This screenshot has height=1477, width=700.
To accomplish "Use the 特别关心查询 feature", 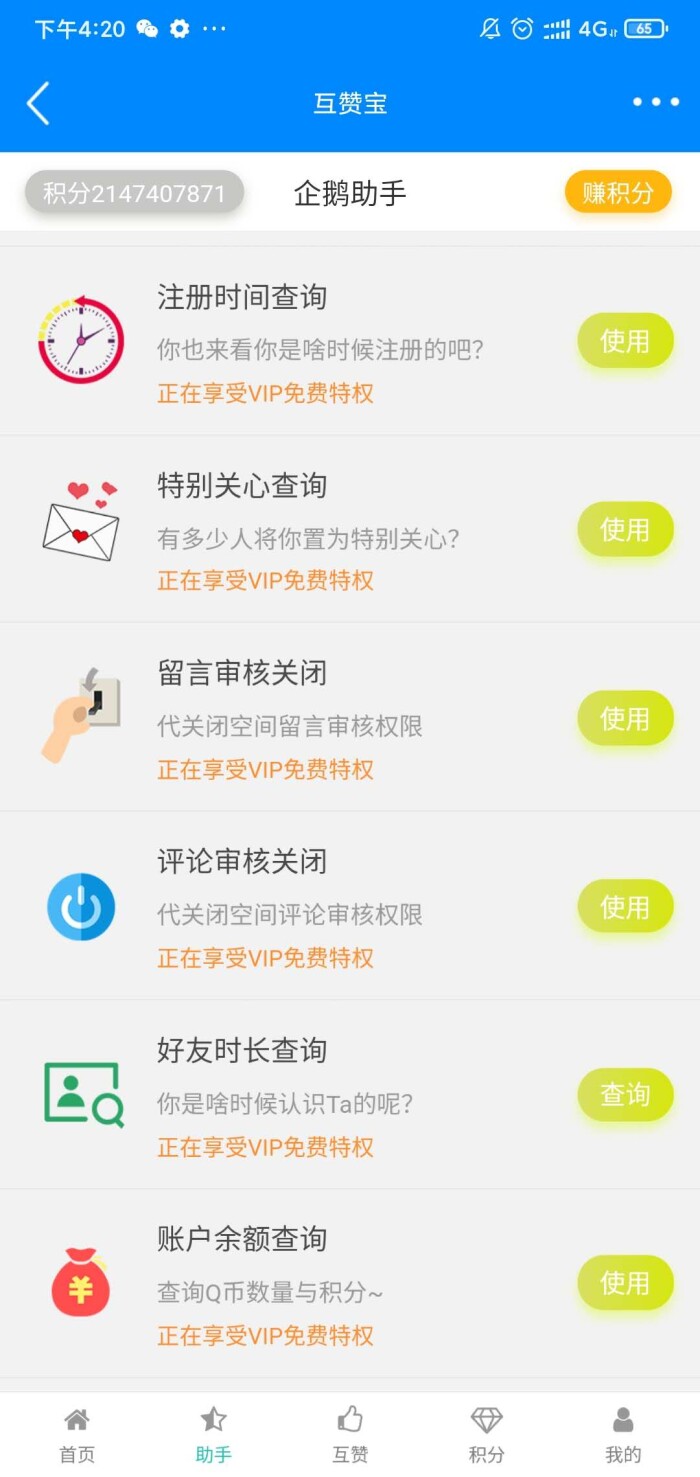I will pyautogui.click(x=625, y=529).
